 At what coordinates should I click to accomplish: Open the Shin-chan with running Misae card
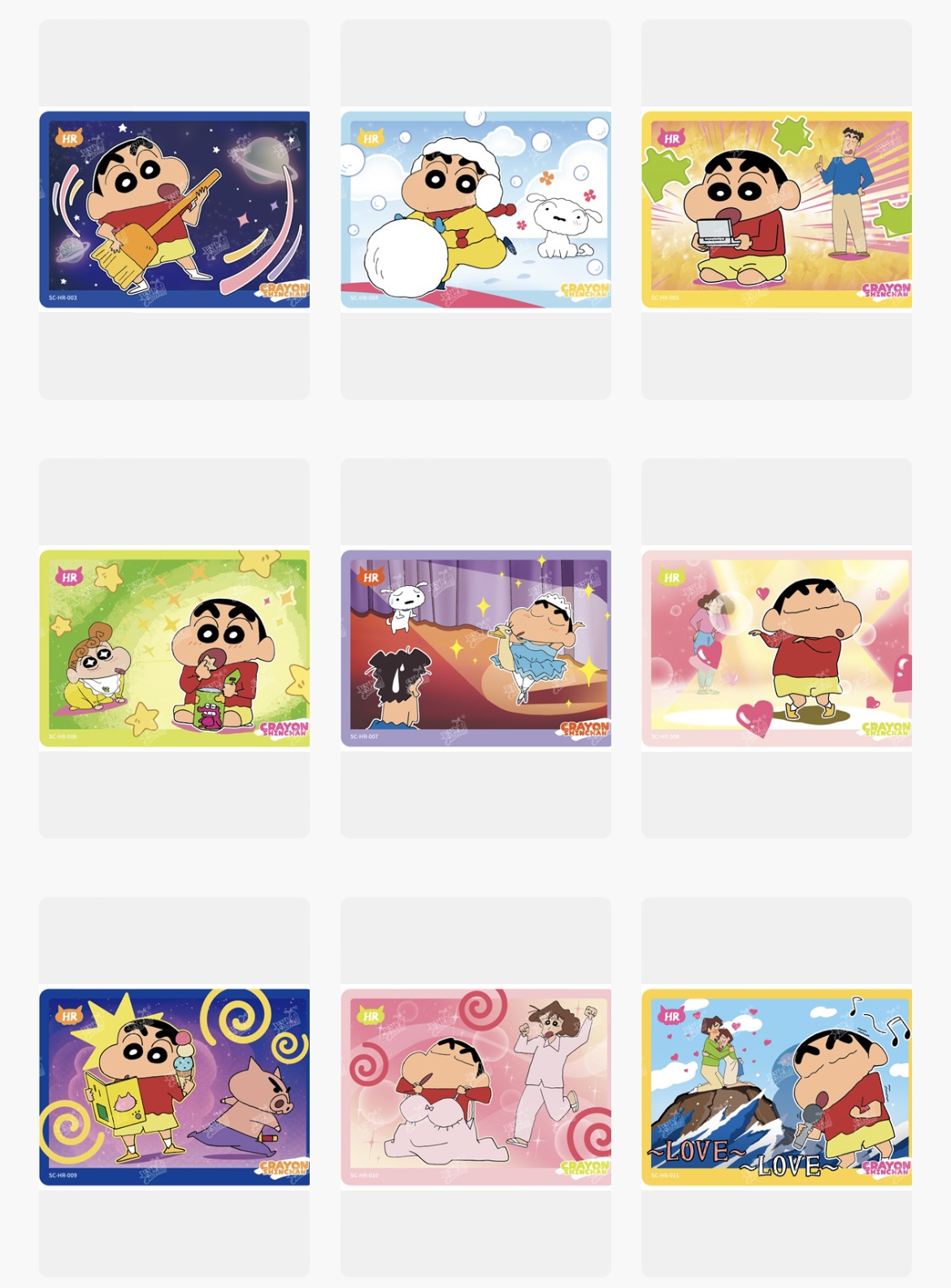[475, 1087]
